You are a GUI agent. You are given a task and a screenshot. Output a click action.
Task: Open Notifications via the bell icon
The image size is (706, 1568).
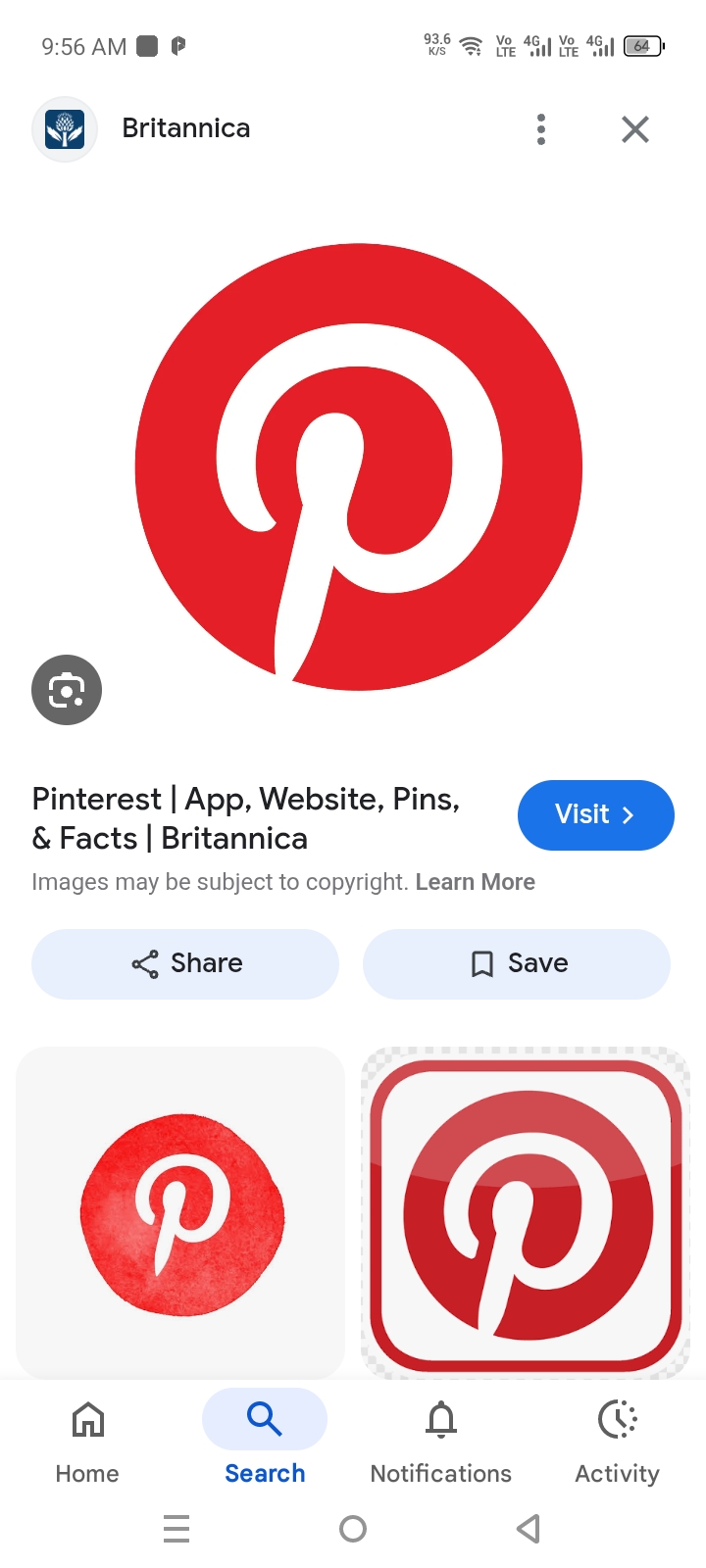441,1419
